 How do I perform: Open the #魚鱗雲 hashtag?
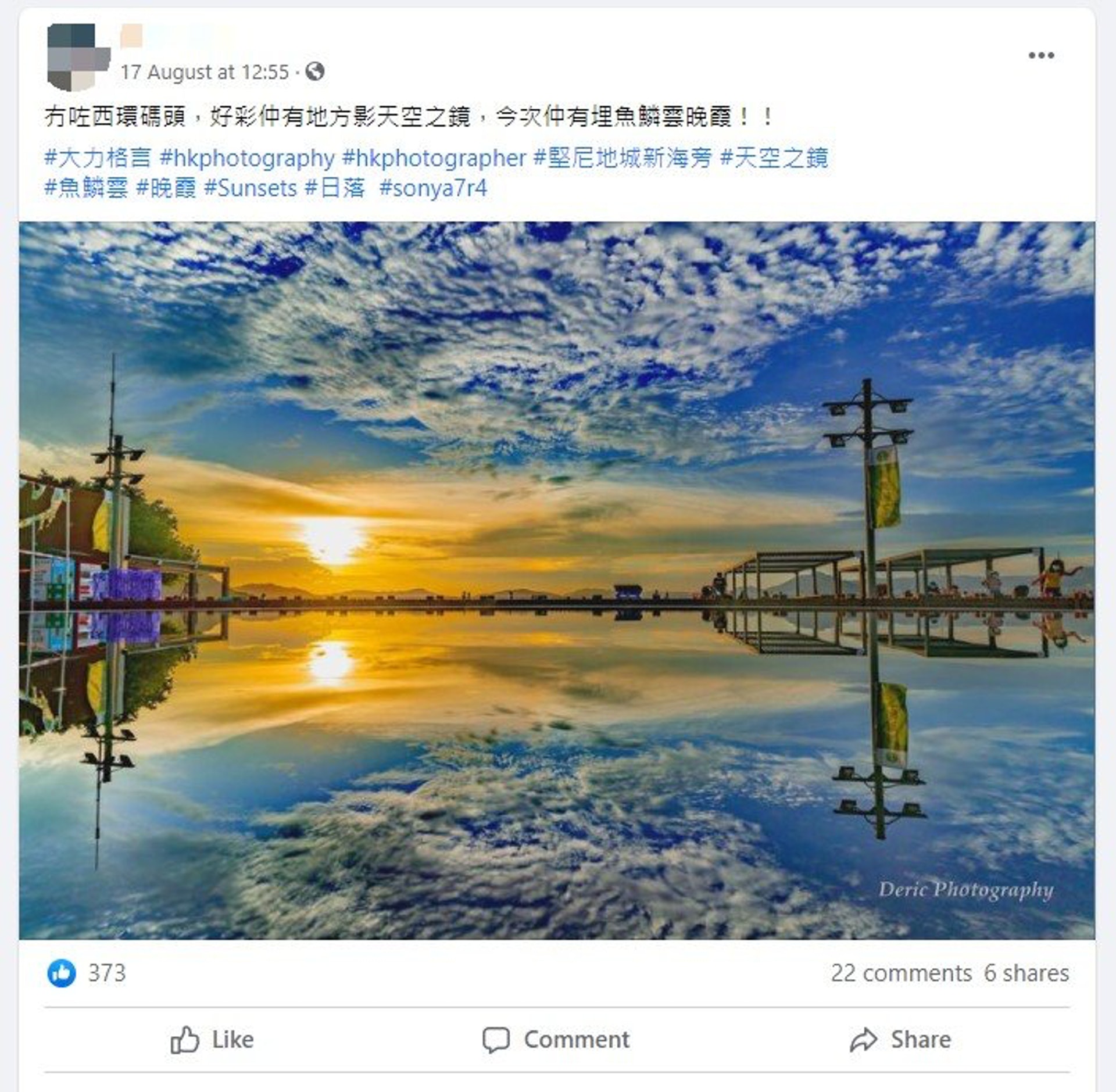tap(86, 188)
